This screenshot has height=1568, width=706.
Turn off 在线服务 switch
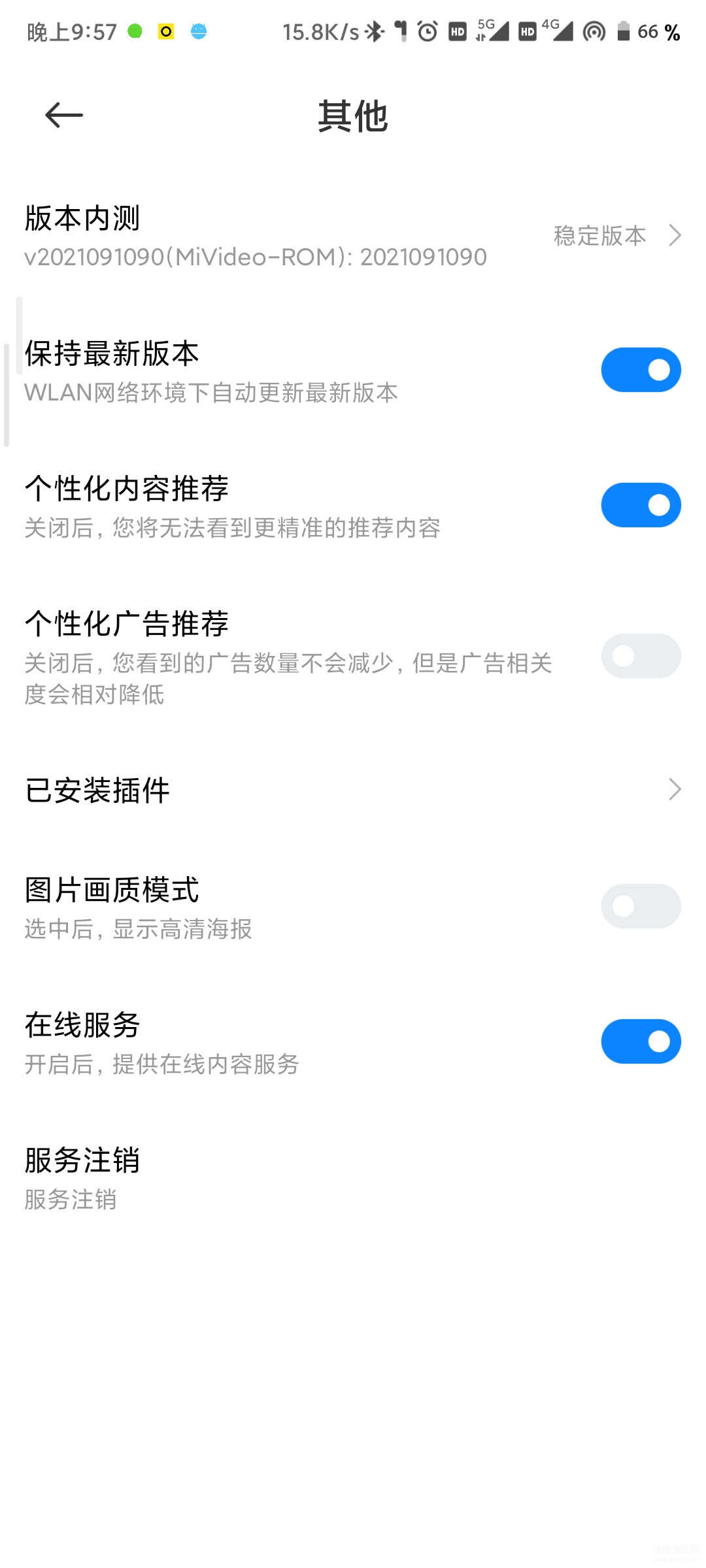click(640, 1041)
